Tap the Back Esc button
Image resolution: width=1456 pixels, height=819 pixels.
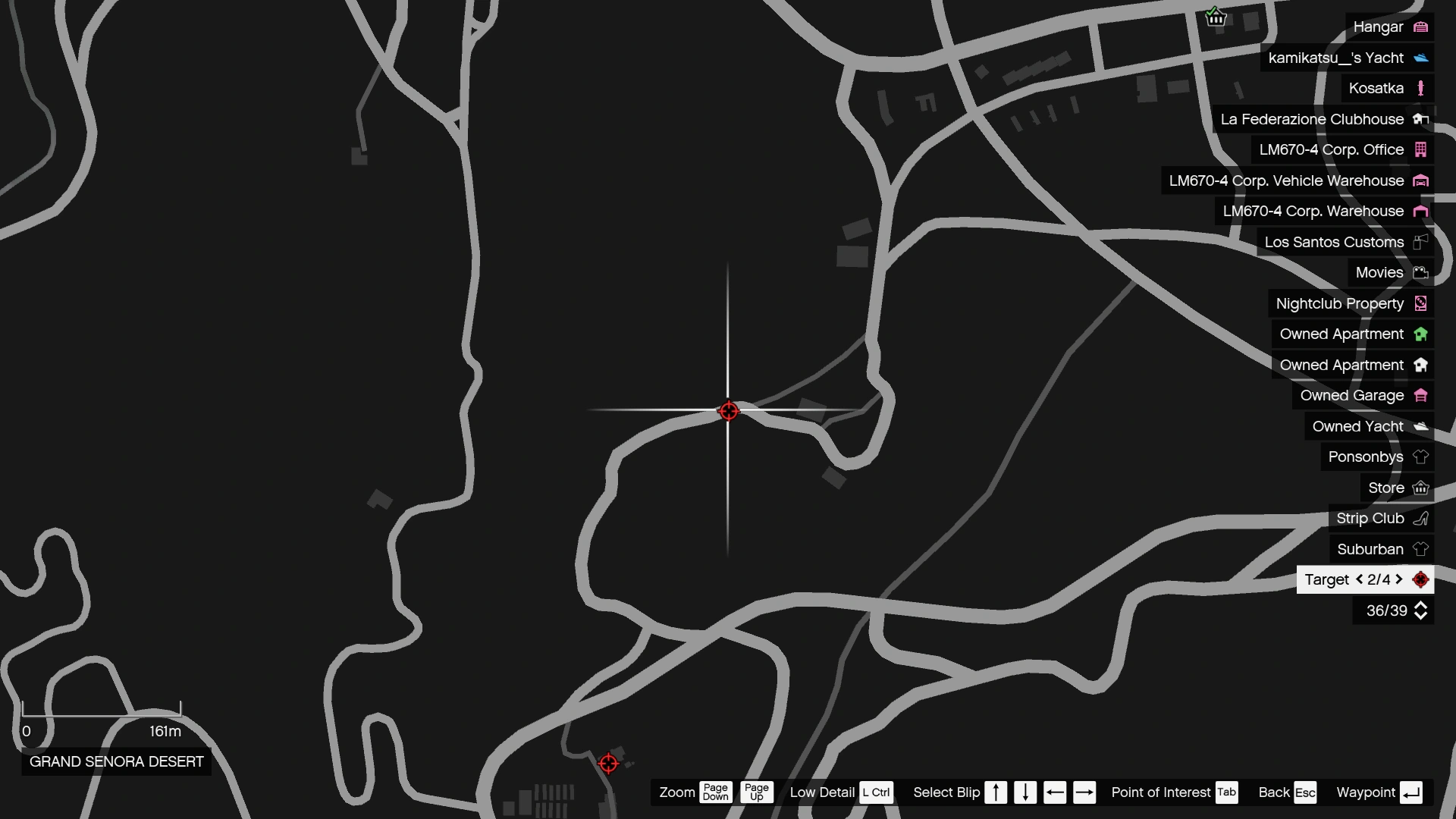click(x=1304, y=792)
